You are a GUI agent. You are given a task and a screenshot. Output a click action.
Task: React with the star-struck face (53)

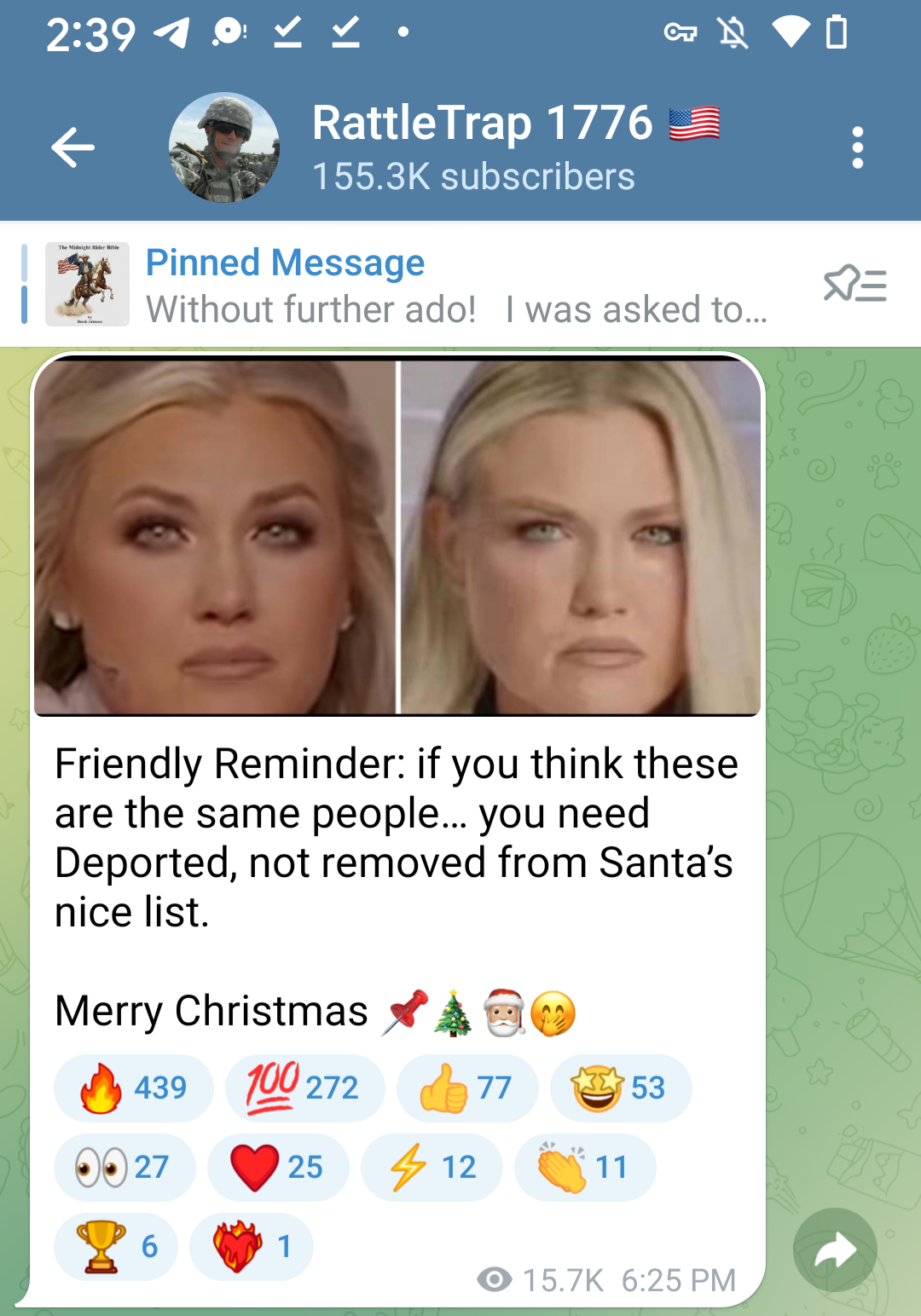pyautogui.click(x=620, y=1088)
